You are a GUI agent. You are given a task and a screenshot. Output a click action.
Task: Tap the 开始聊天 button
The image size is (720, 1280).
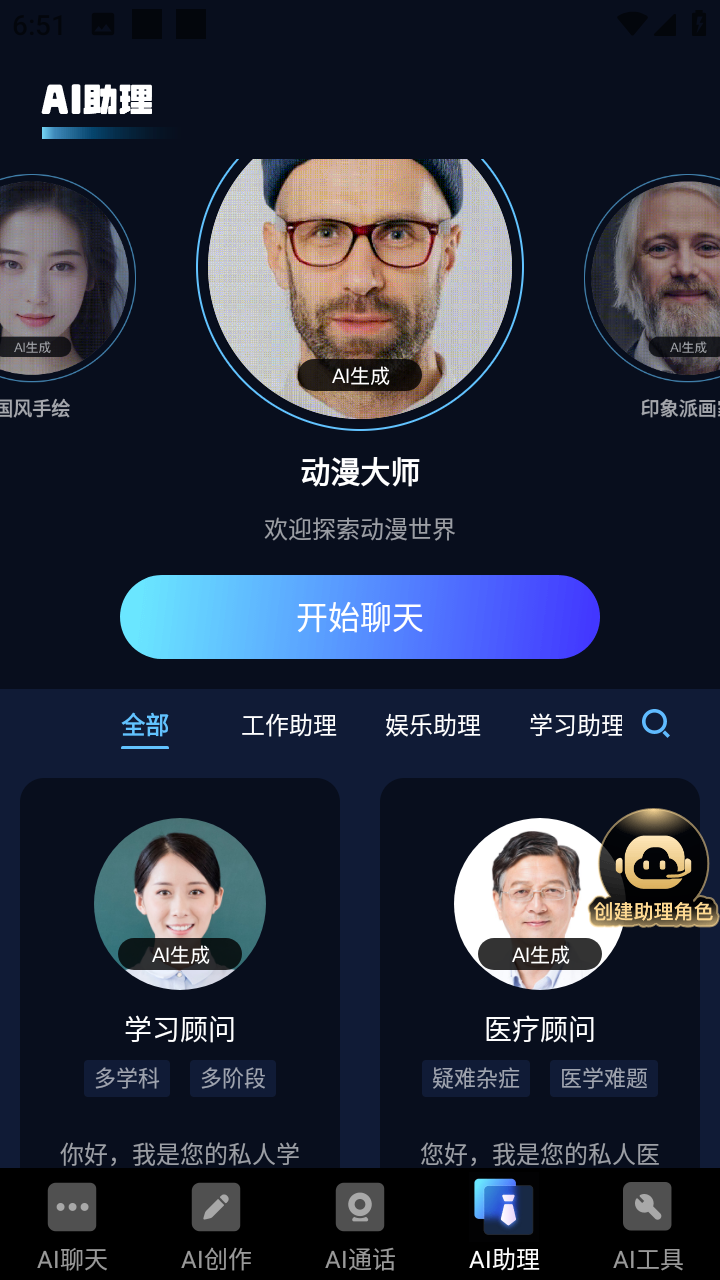click(360, 617)
